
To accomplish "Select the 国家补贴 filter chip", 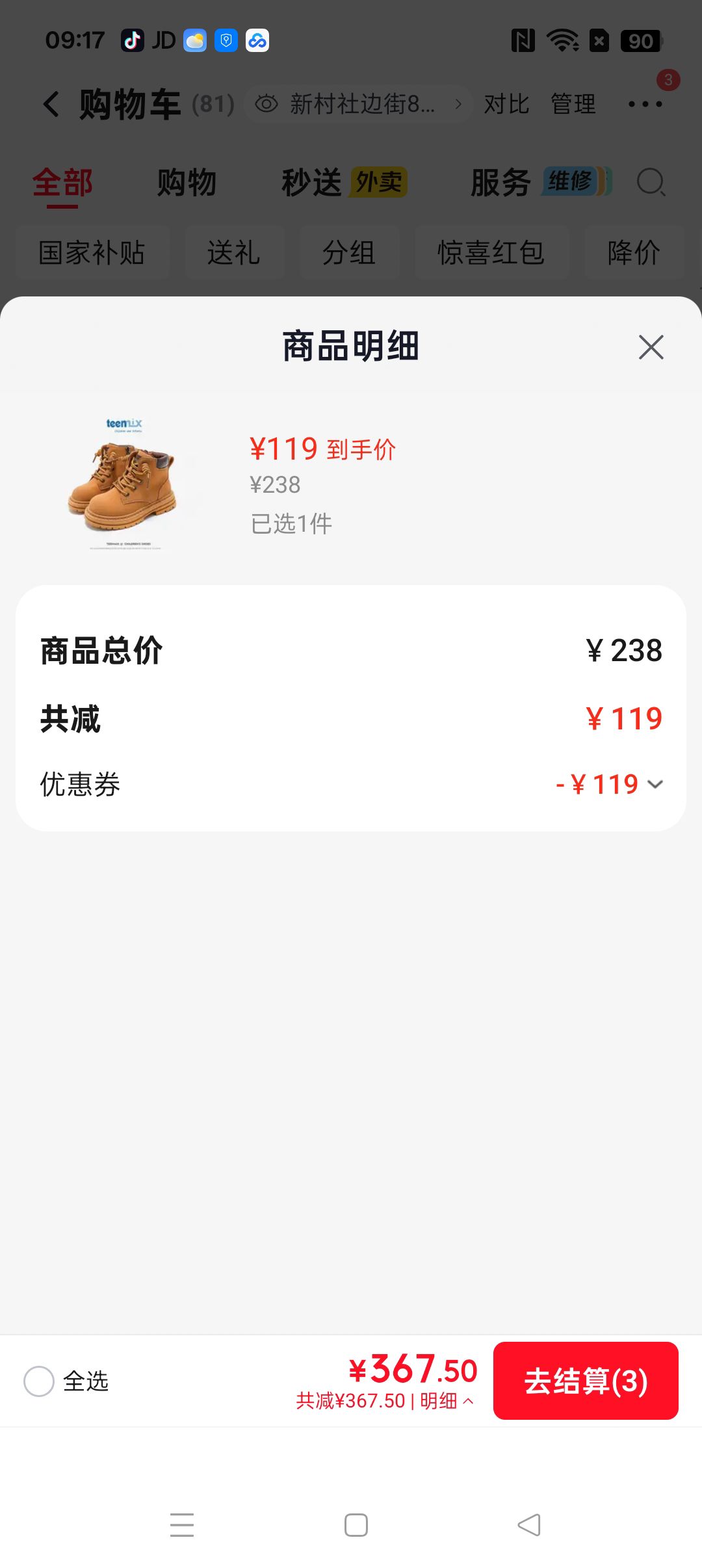I will click(92, 252).
